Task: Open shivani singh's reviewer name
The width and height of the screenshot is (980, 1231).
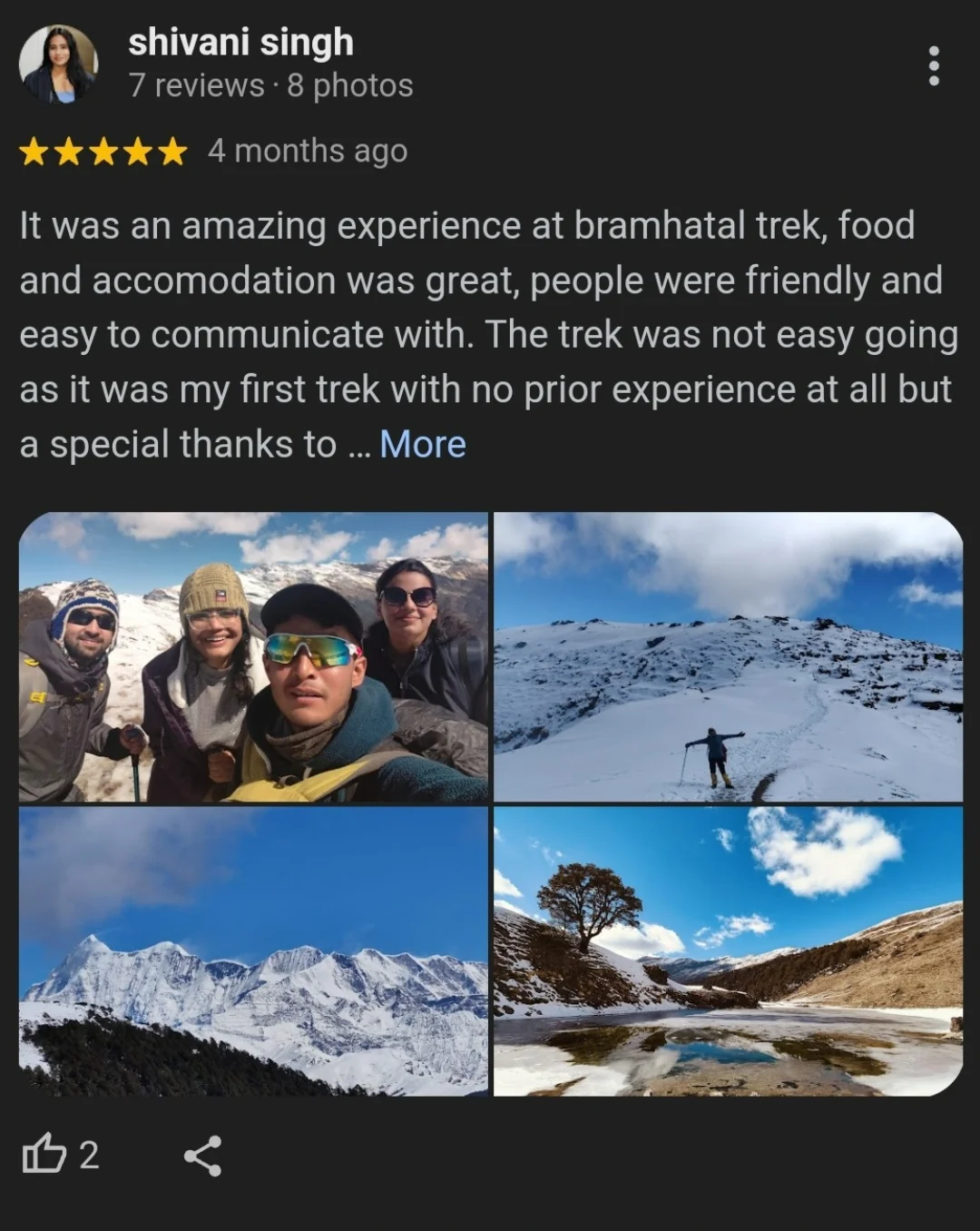Action: 240,43
